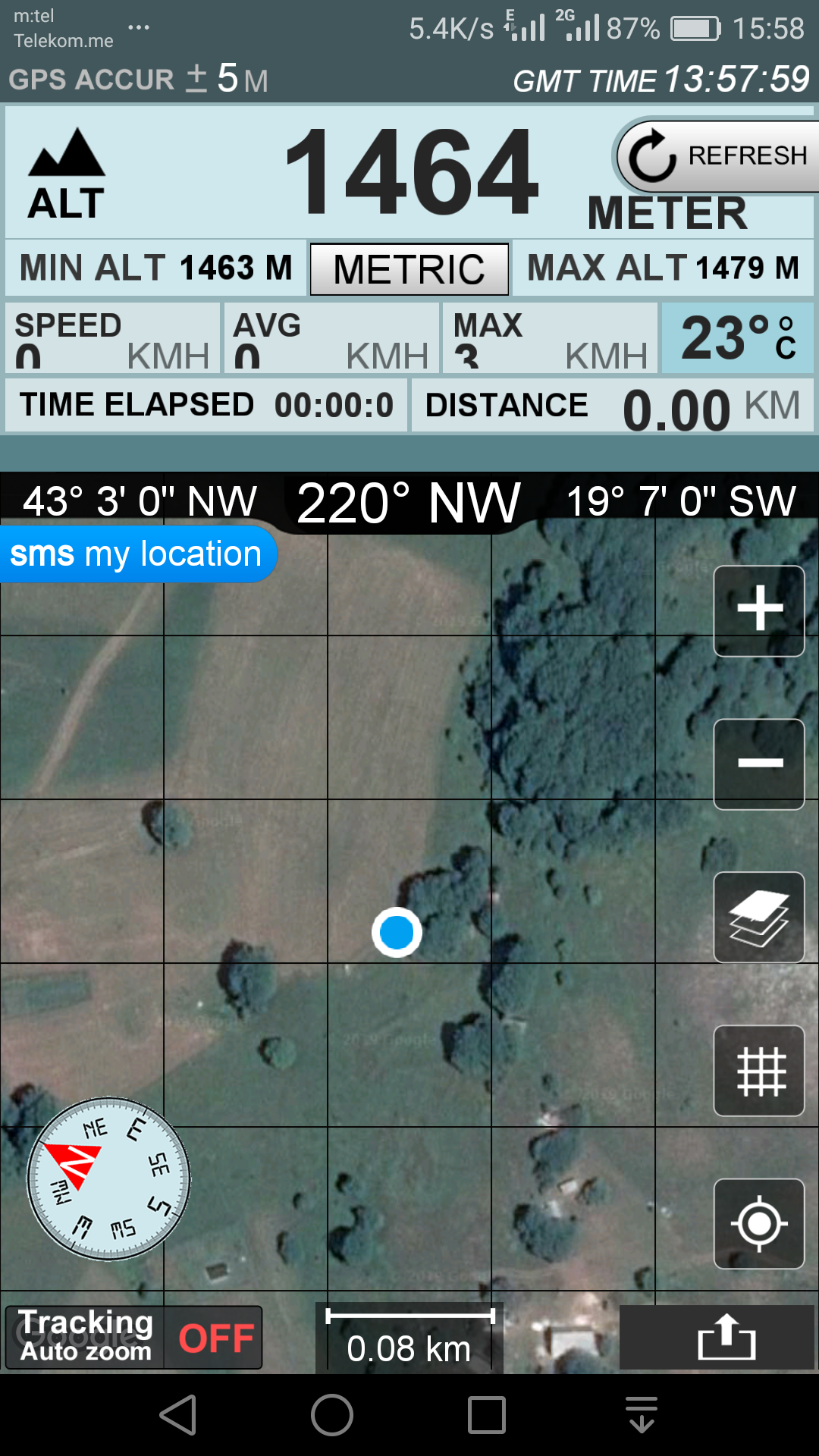Tap the compass dial
This screenshot has width=819, height=1456.
tap(108, 1179)
